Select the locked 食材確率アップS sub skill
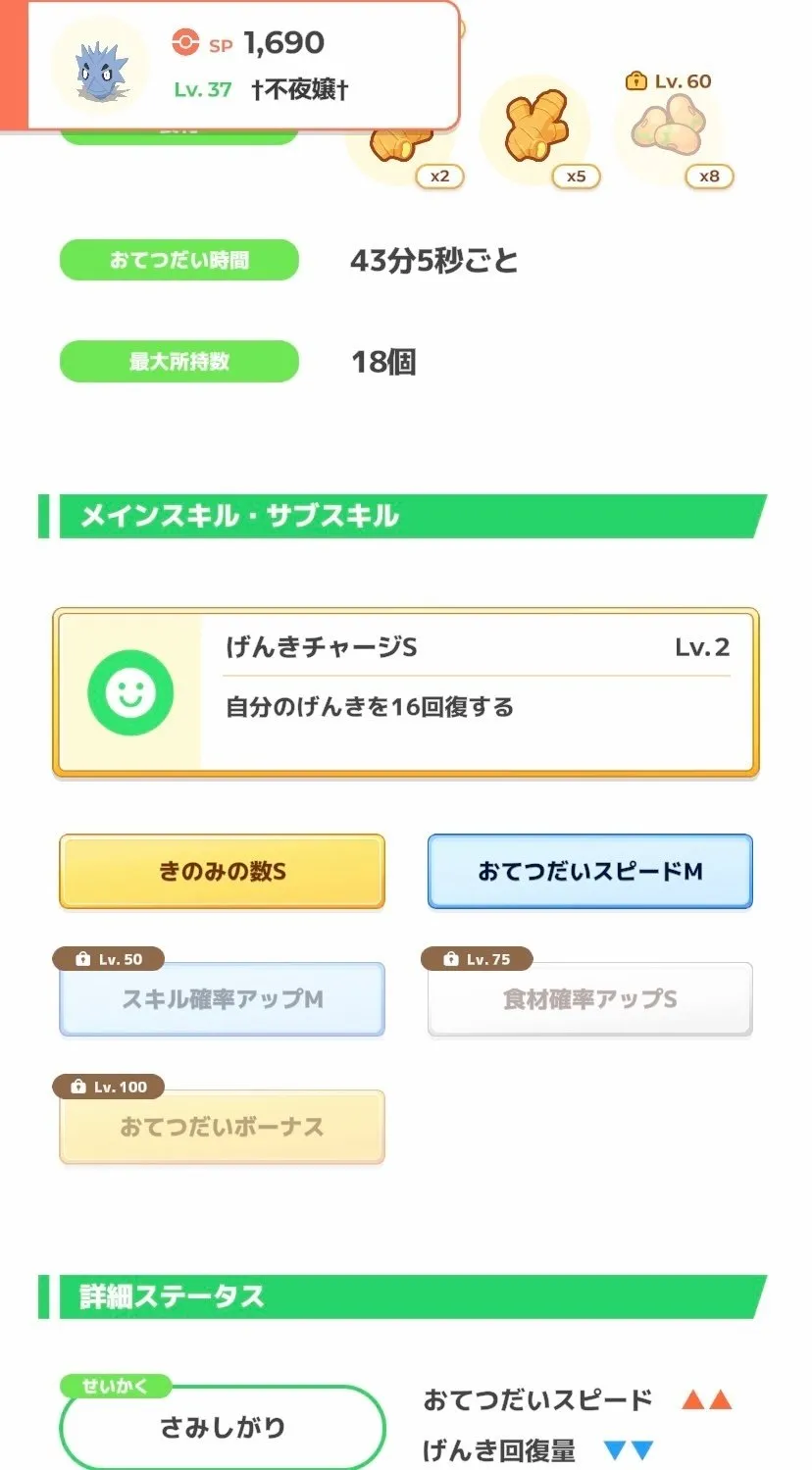Viewport: 812px width, 1470px height. tap(589, 999)
